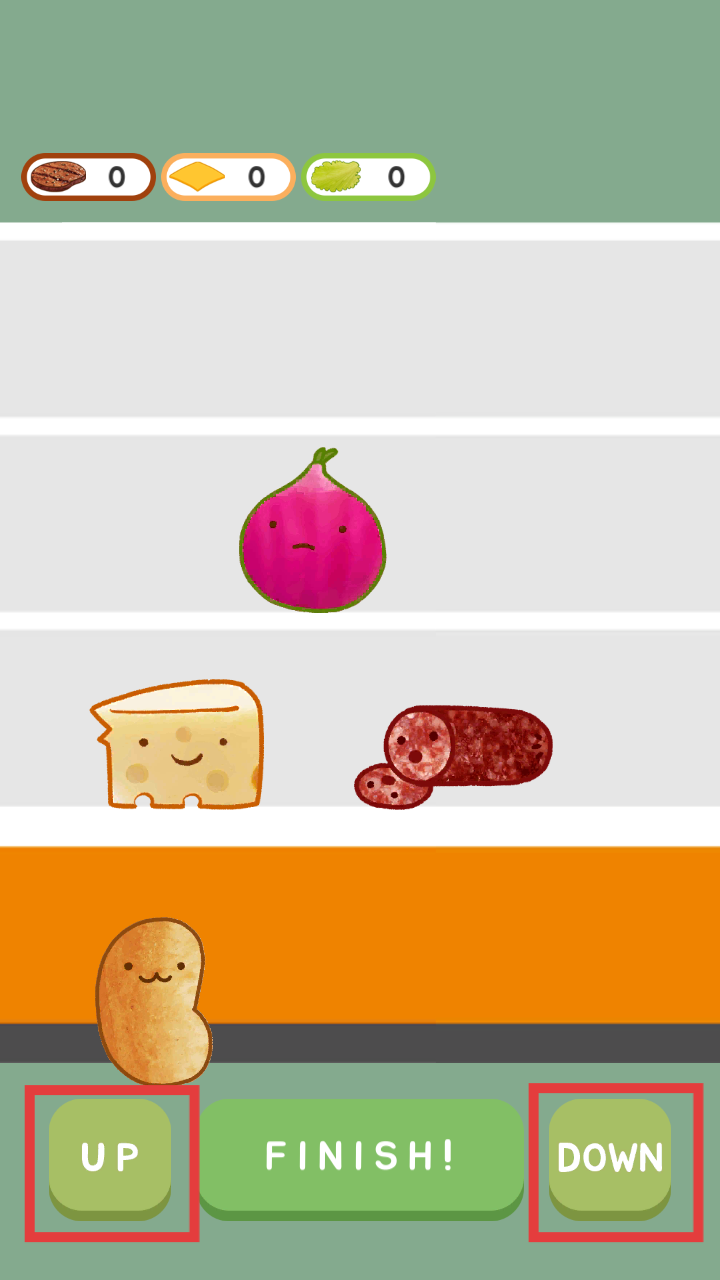Tap the FINISH! button
This screenshot has width=720, height=1280.
click(x=361, y=1157)
